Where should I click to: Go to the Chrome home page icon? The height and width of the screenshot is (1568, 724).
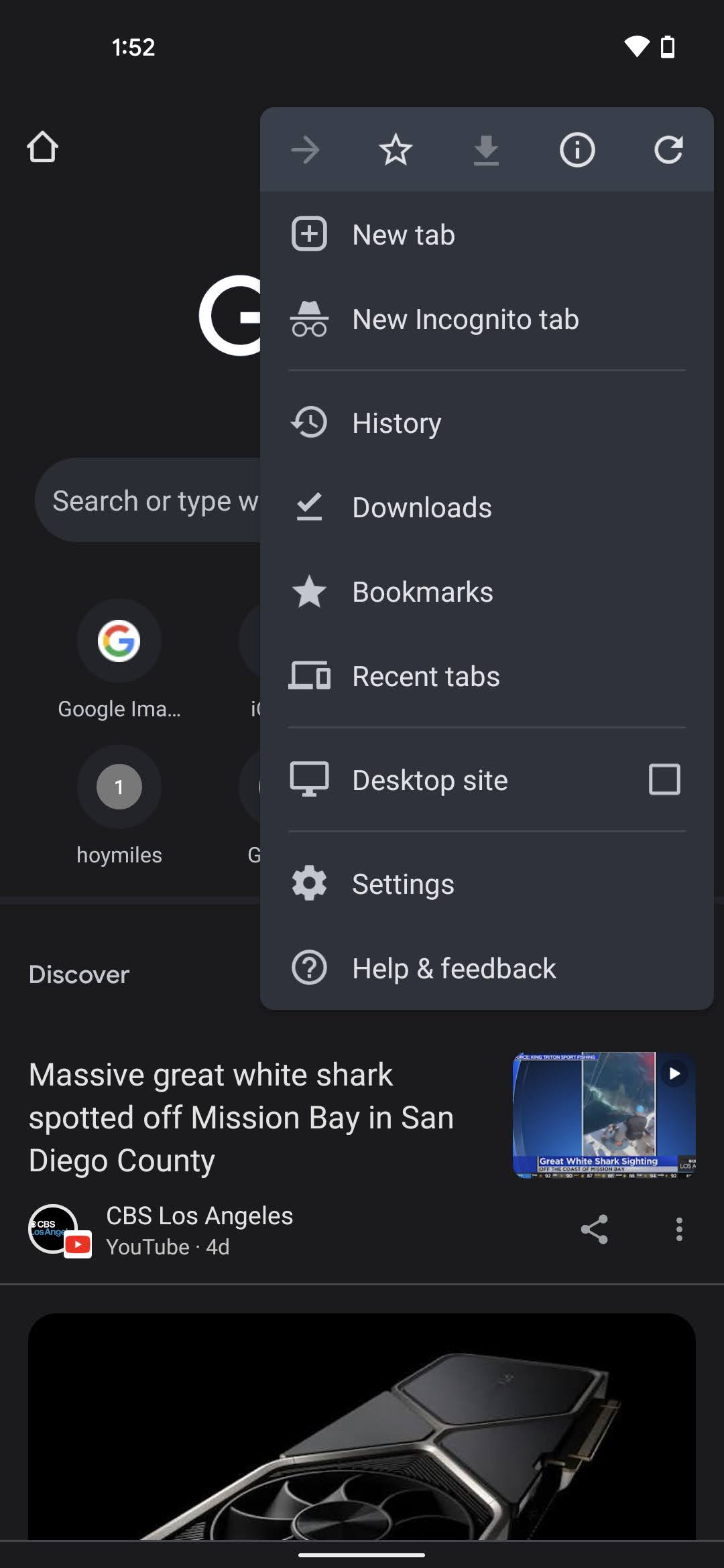[43, 147]
